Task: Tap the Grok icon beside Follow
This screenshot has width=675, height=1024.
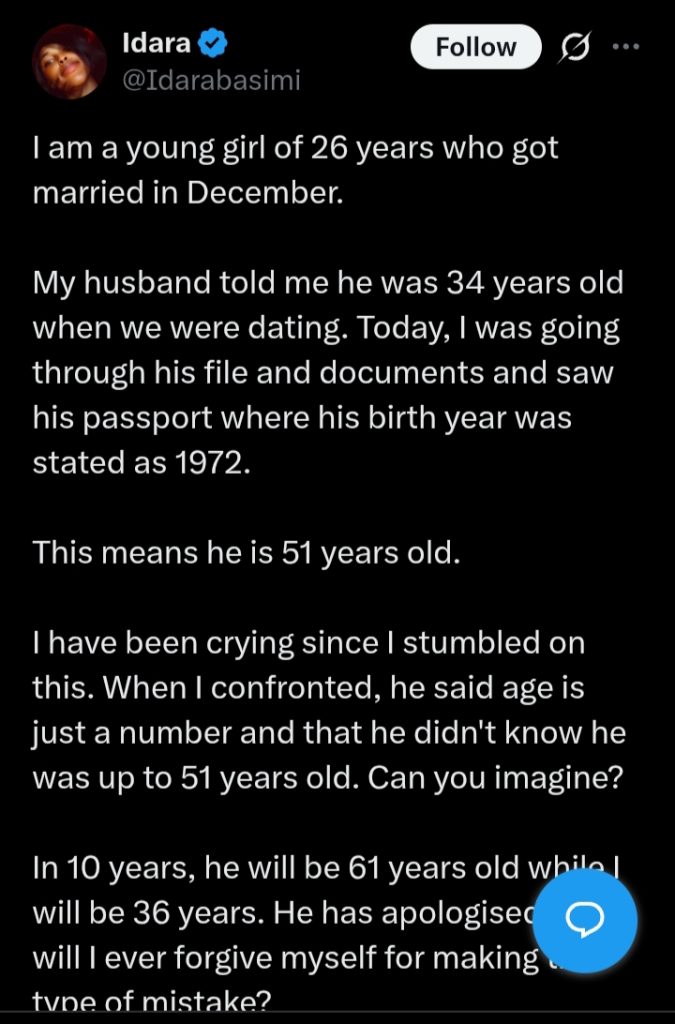Action: [x=576, y=47]
